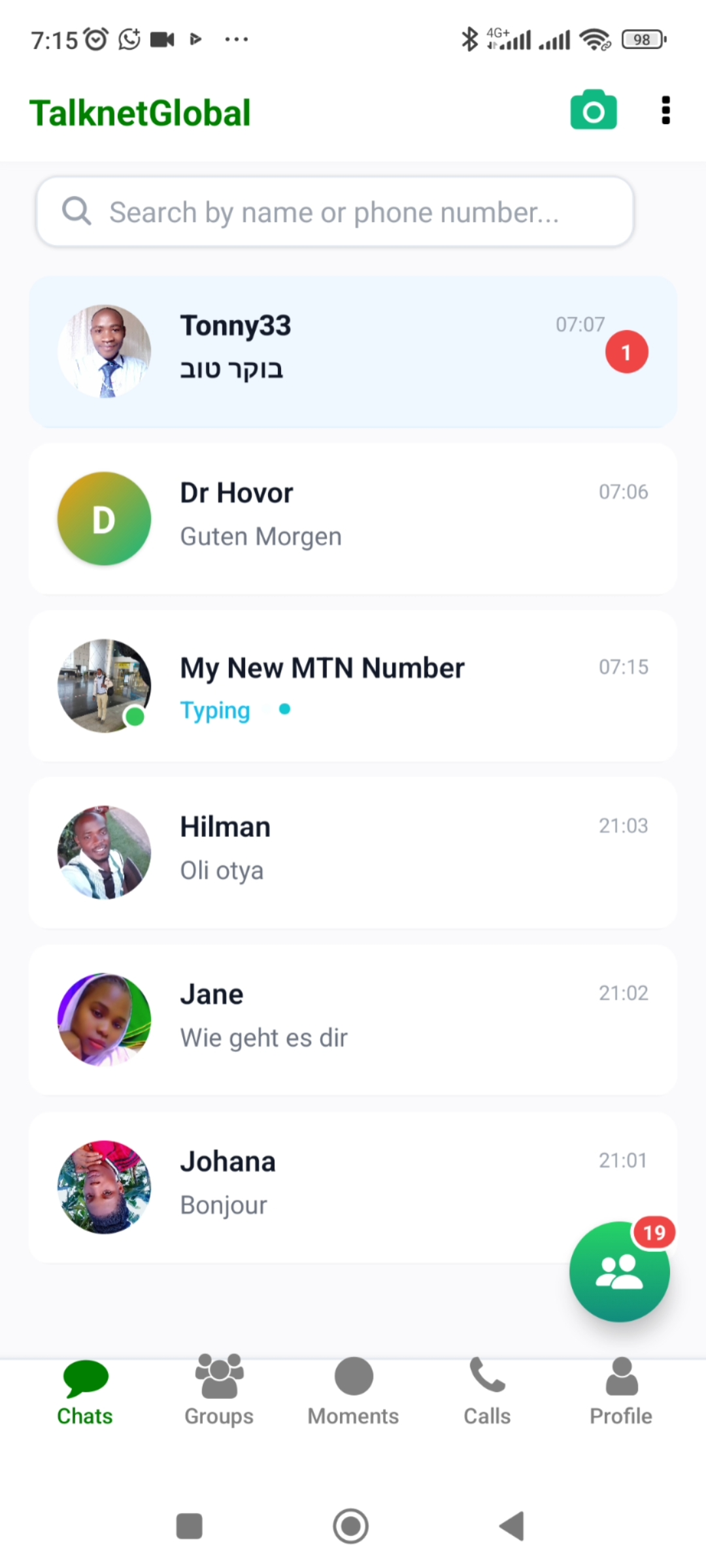Open the three-dot overflow menu
Screen dimensions: 706x1568
[x=665, y=110]
